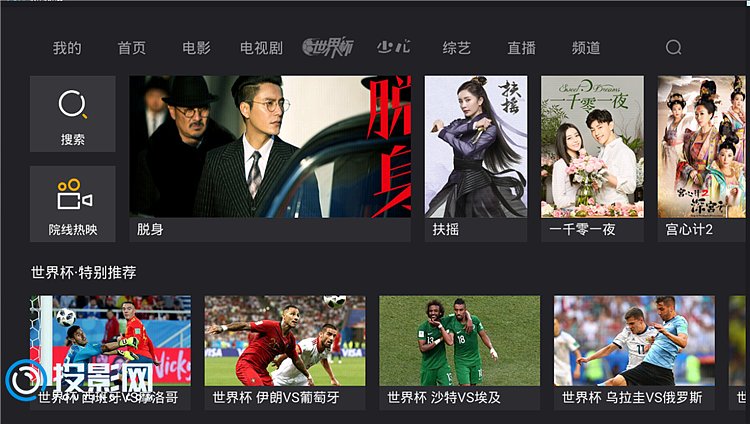Switch to the 我的 tab
Image resolution: width=750 pixels, height=424 pixels.
(67, 48)
